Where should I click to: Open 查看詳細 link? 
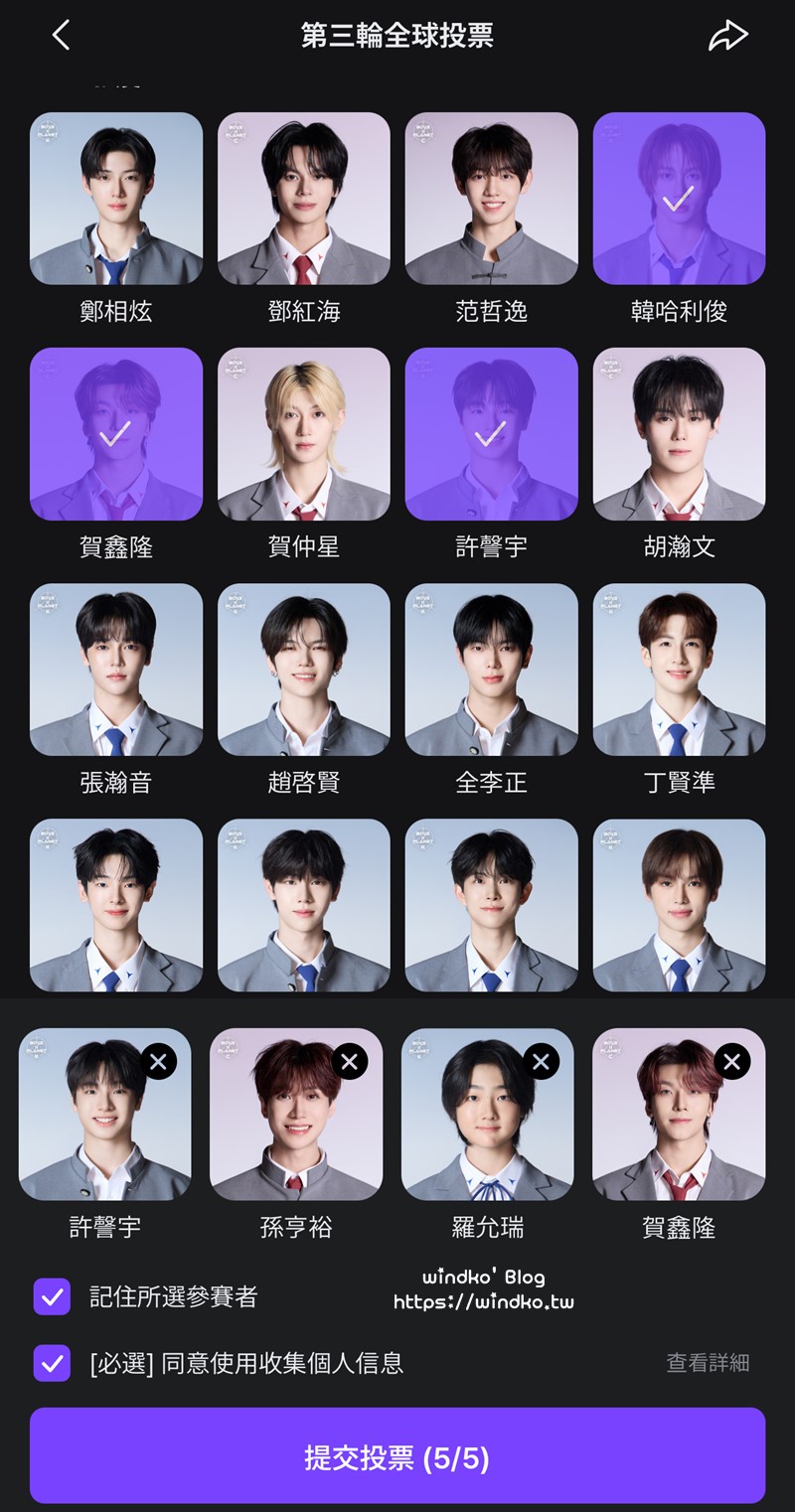pos(708,1363)
